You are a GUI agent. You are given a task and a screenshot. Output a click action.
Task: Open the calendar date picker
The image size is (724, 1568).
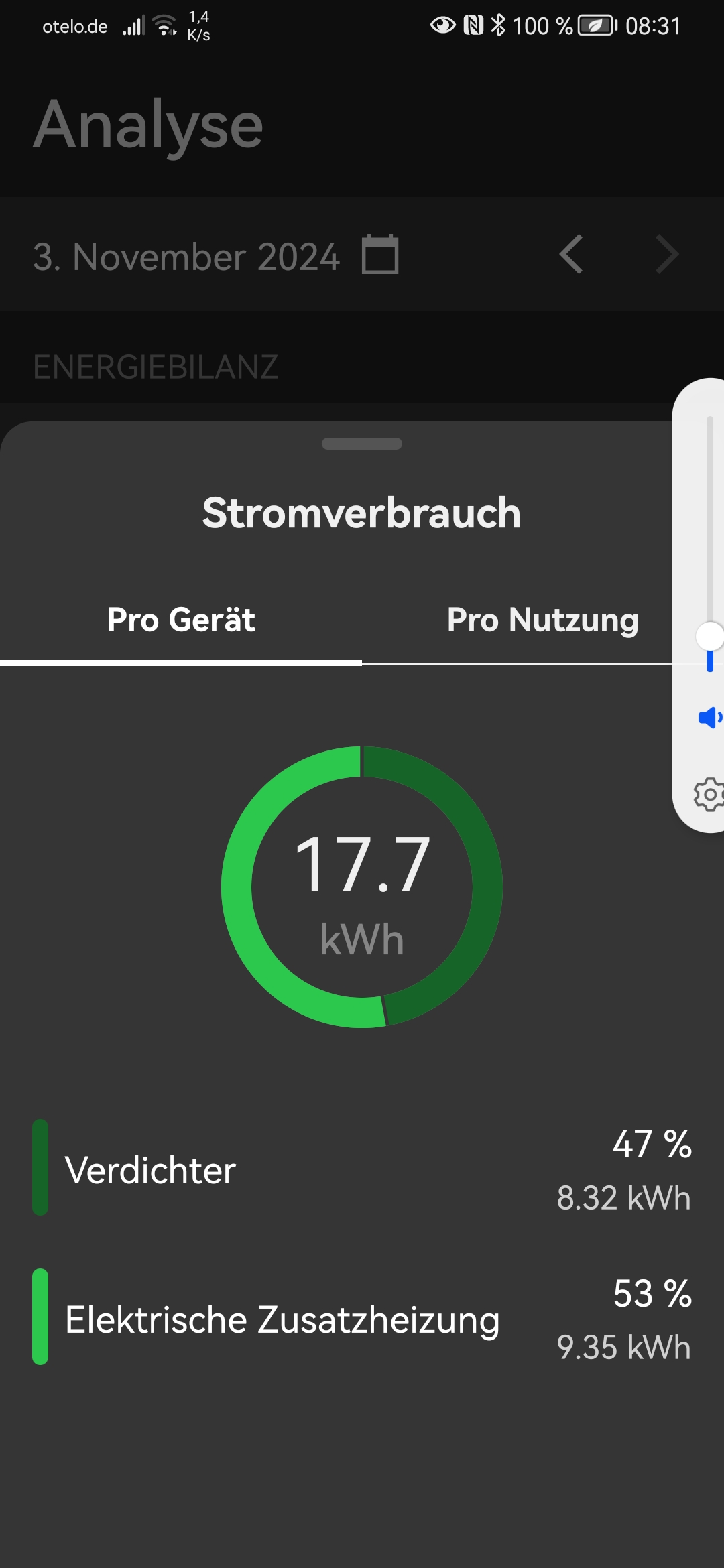380,255
